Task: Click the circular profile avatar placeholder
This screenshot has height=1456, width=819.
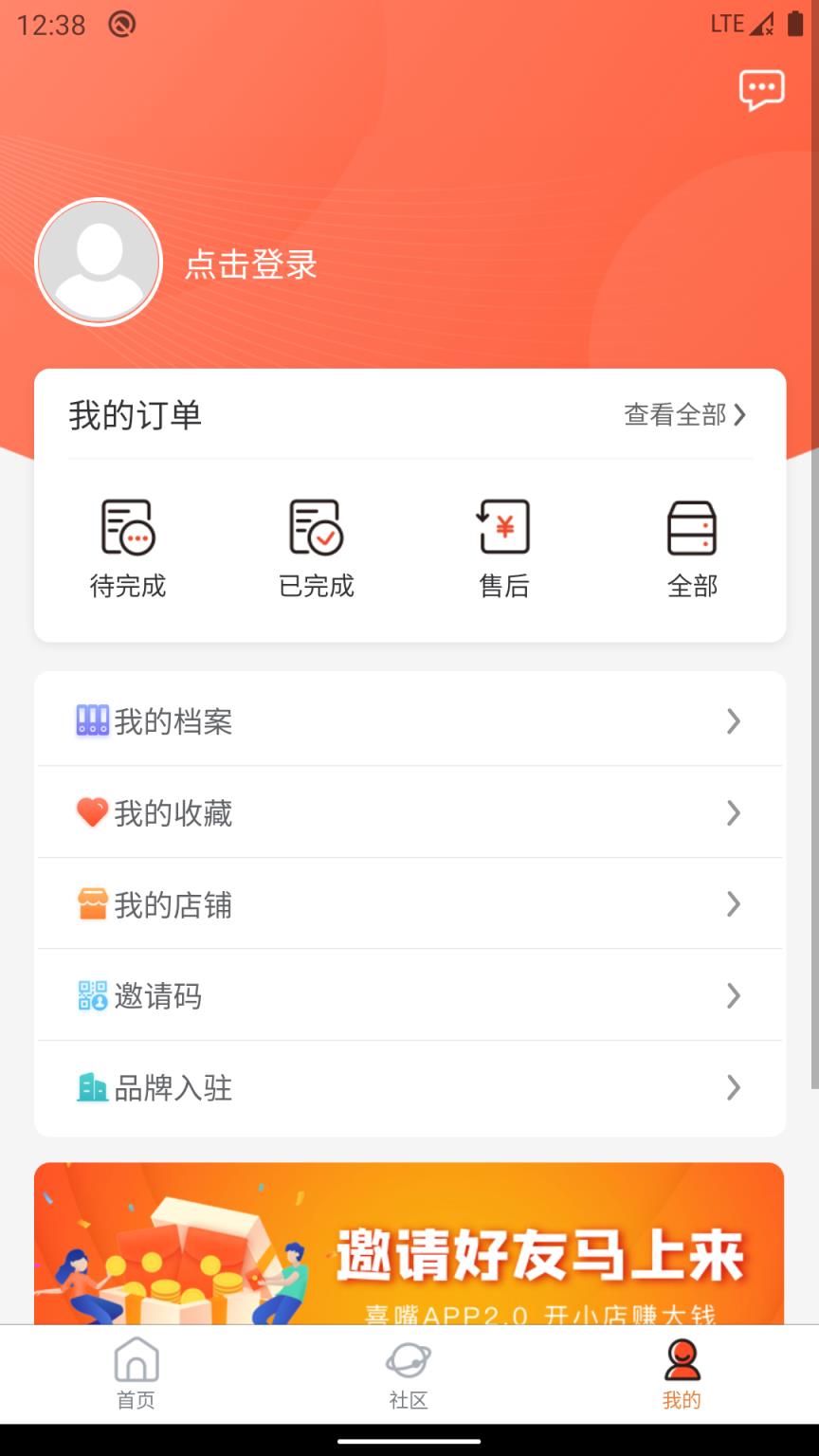Action: 98,262
